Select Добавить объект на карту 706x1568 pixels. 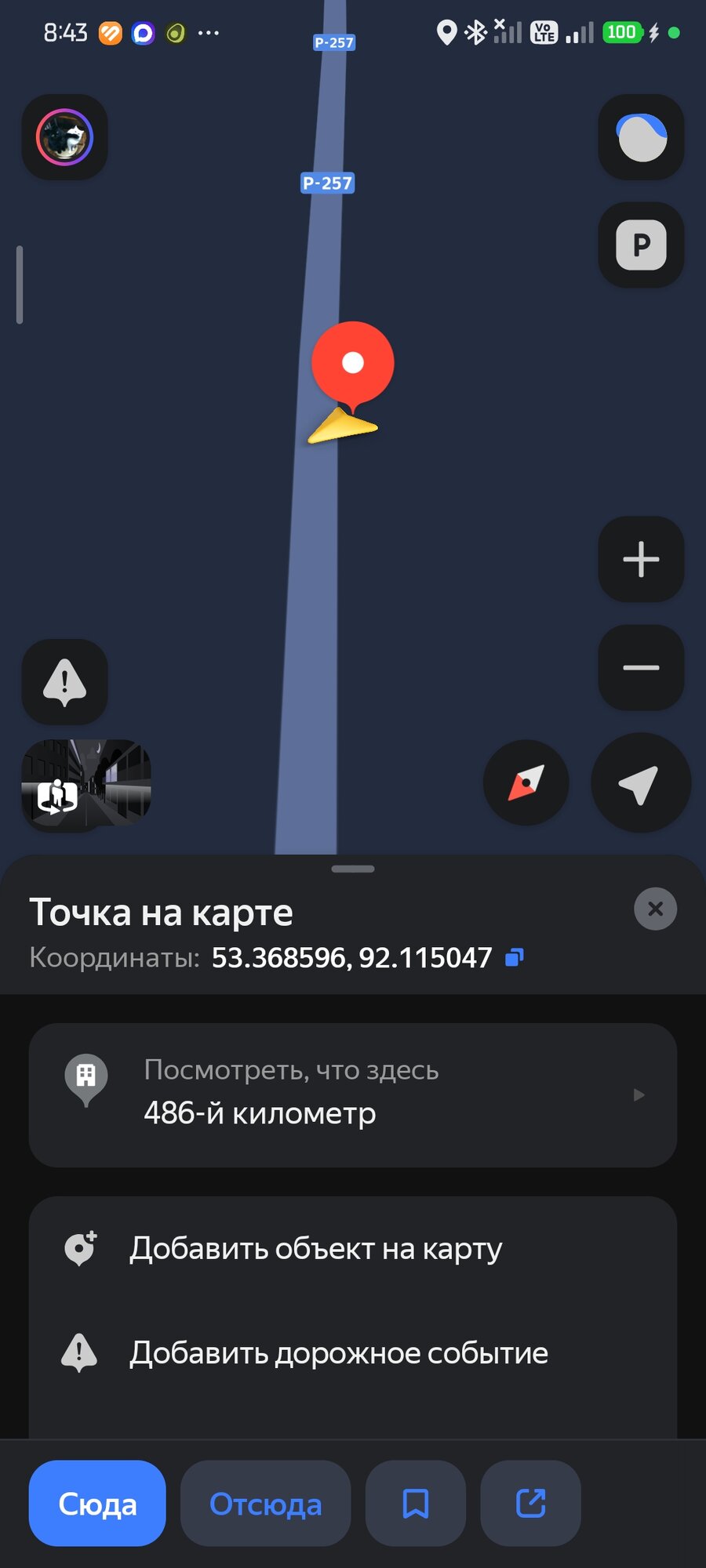353,1248
